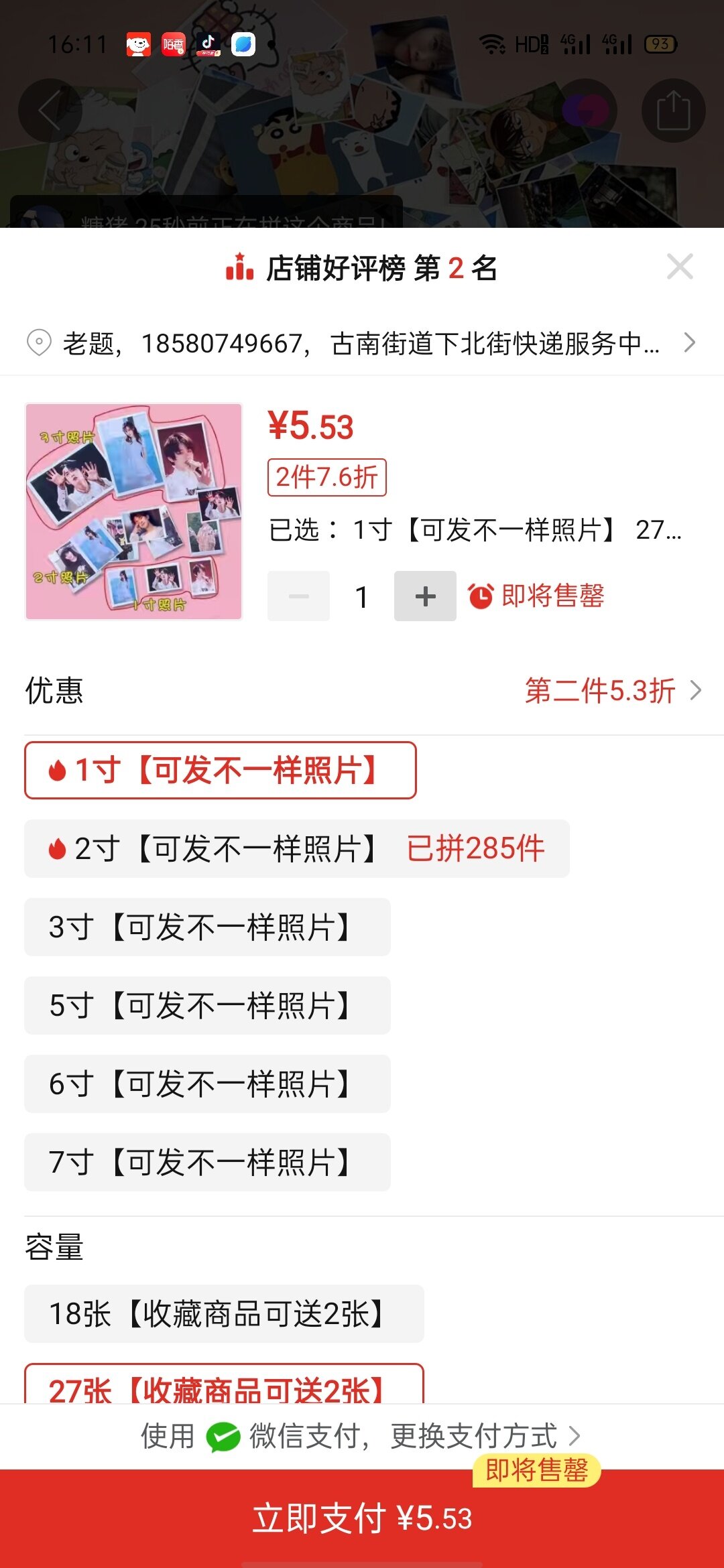Increase quantity with the plus button
The height and width of the screenshot is (1568, 724).
tap(425, 596)
